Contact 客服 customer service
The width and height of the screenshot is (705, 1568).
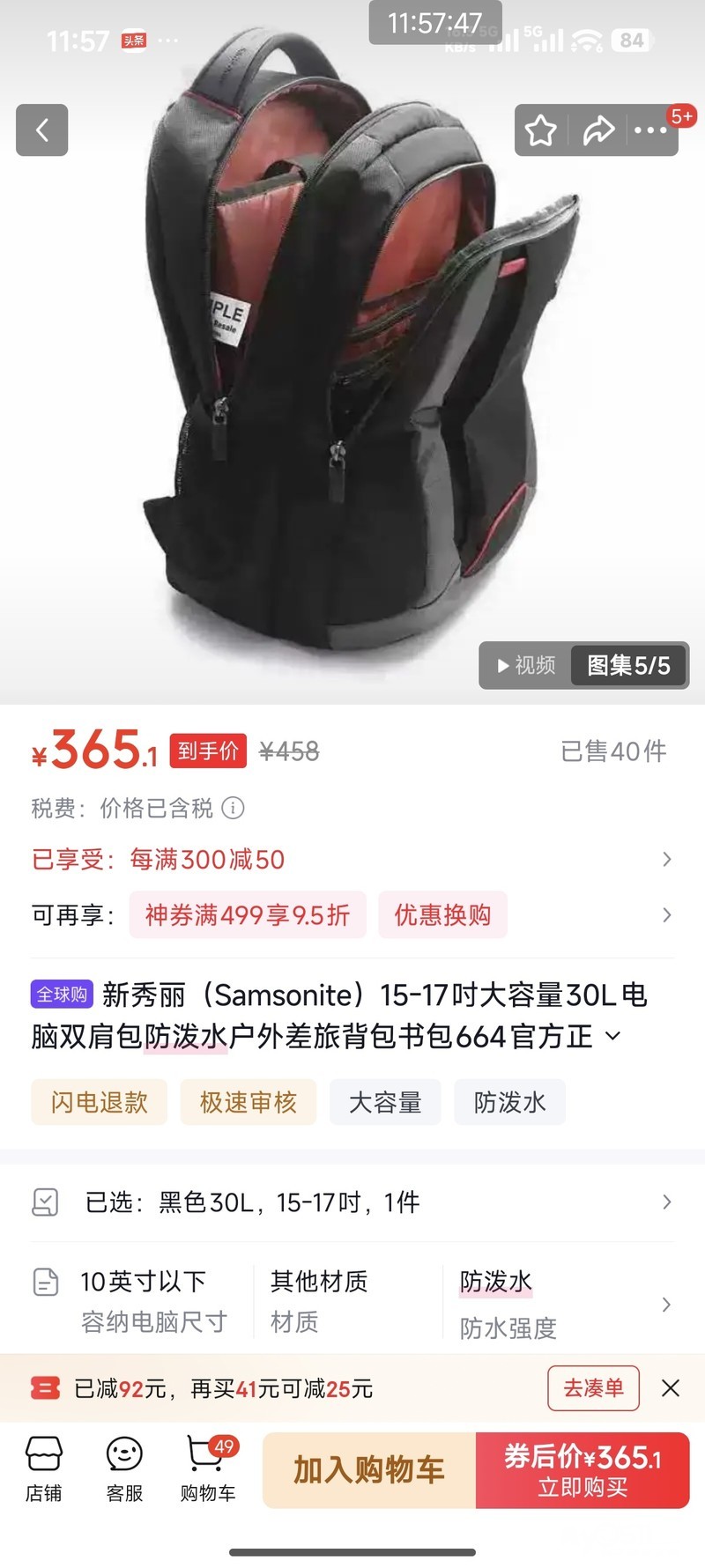tap(124, 1469)
